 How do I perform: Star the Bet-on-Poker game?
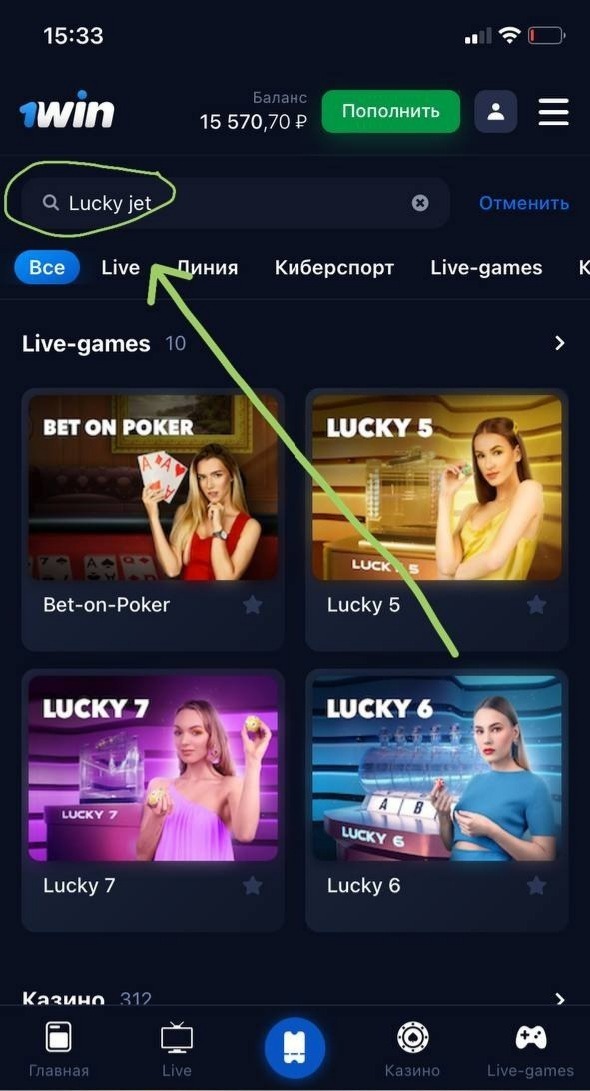point(253,605)
